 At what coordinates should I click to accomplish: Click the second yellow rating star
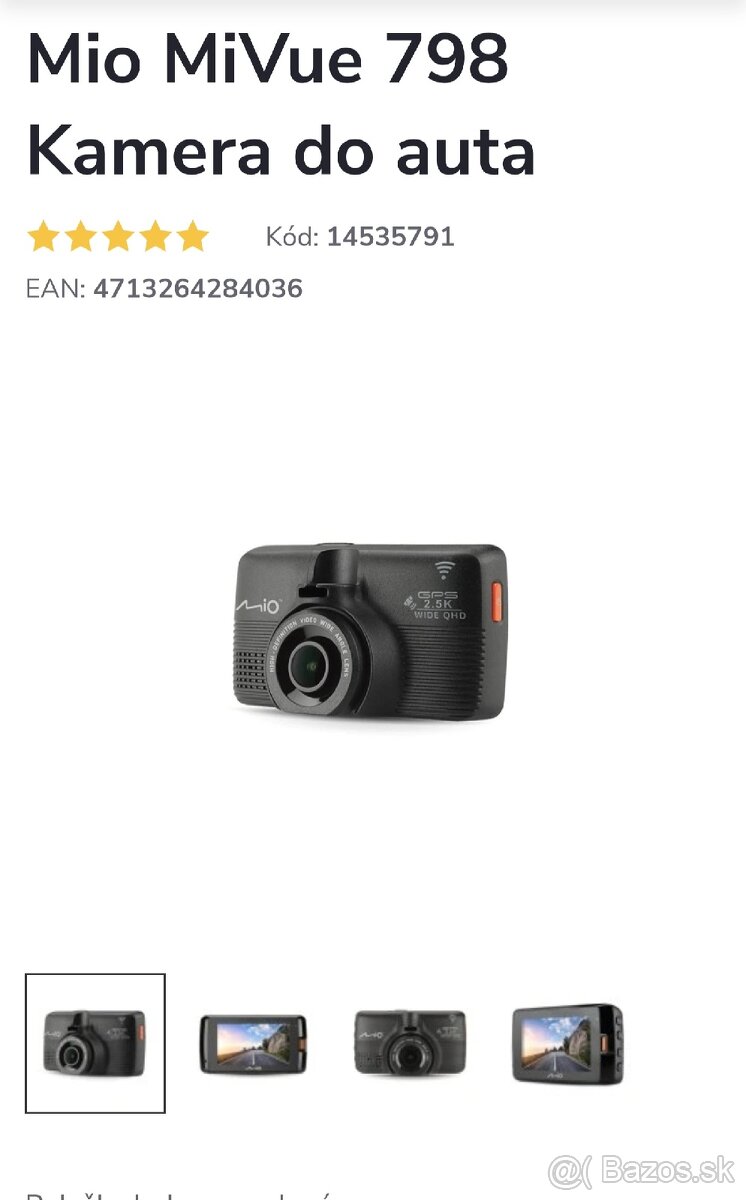(x=82, y=237)
